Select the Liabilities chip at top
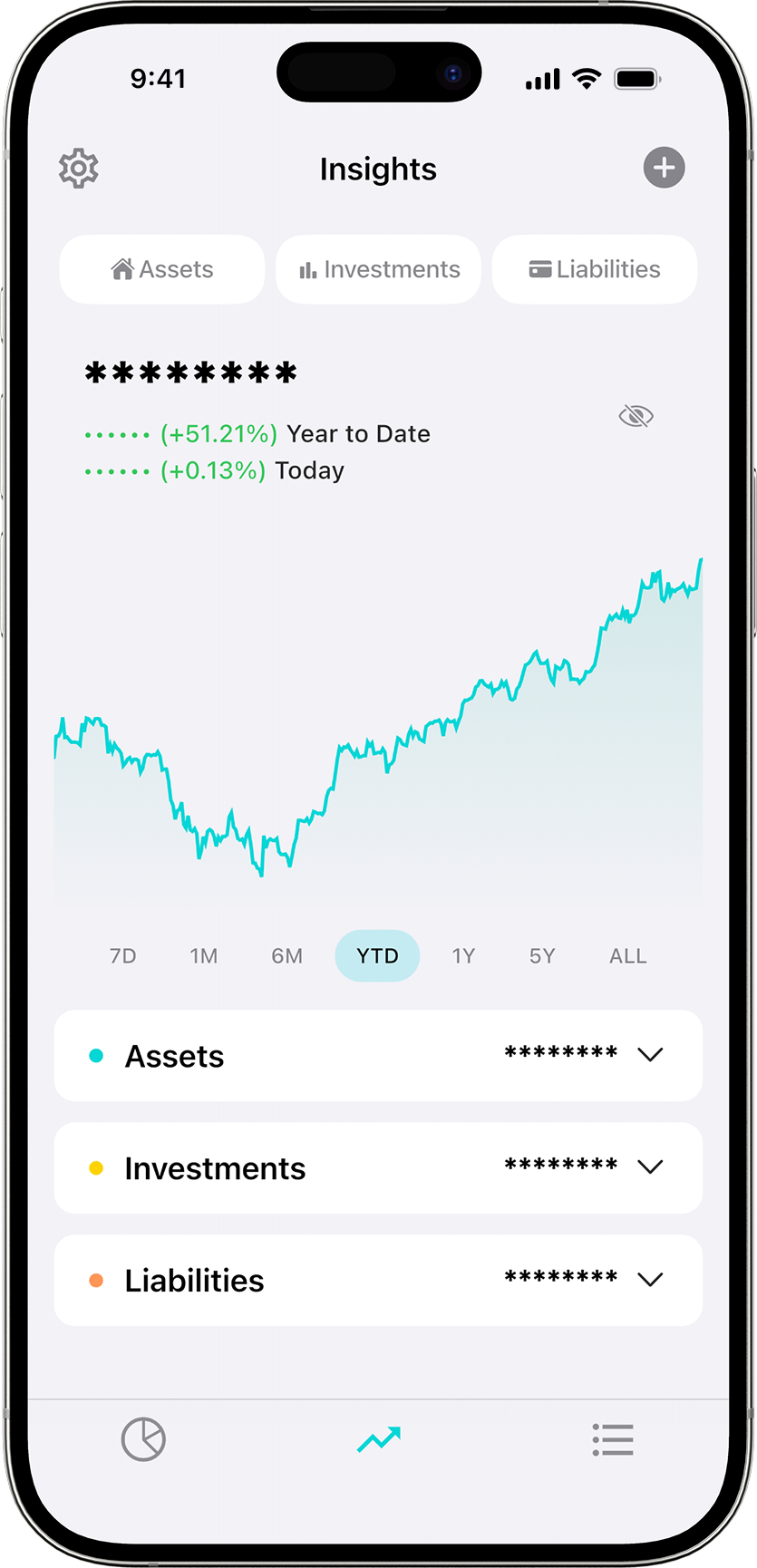This screenshot has width=757, height=1568. (x=595, y=269)
